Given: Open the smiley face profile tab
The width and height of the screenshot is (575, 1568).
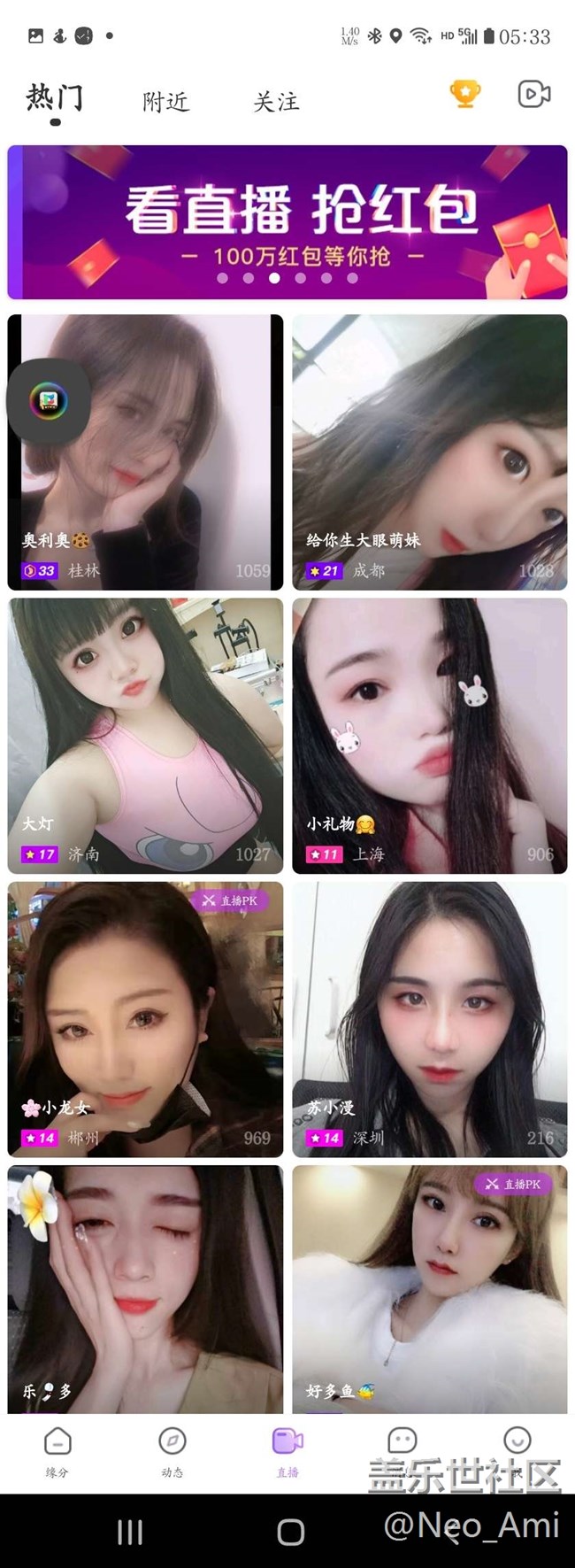Looking at the screenshot, I should pyautogui.click(x=517, y=1441).
